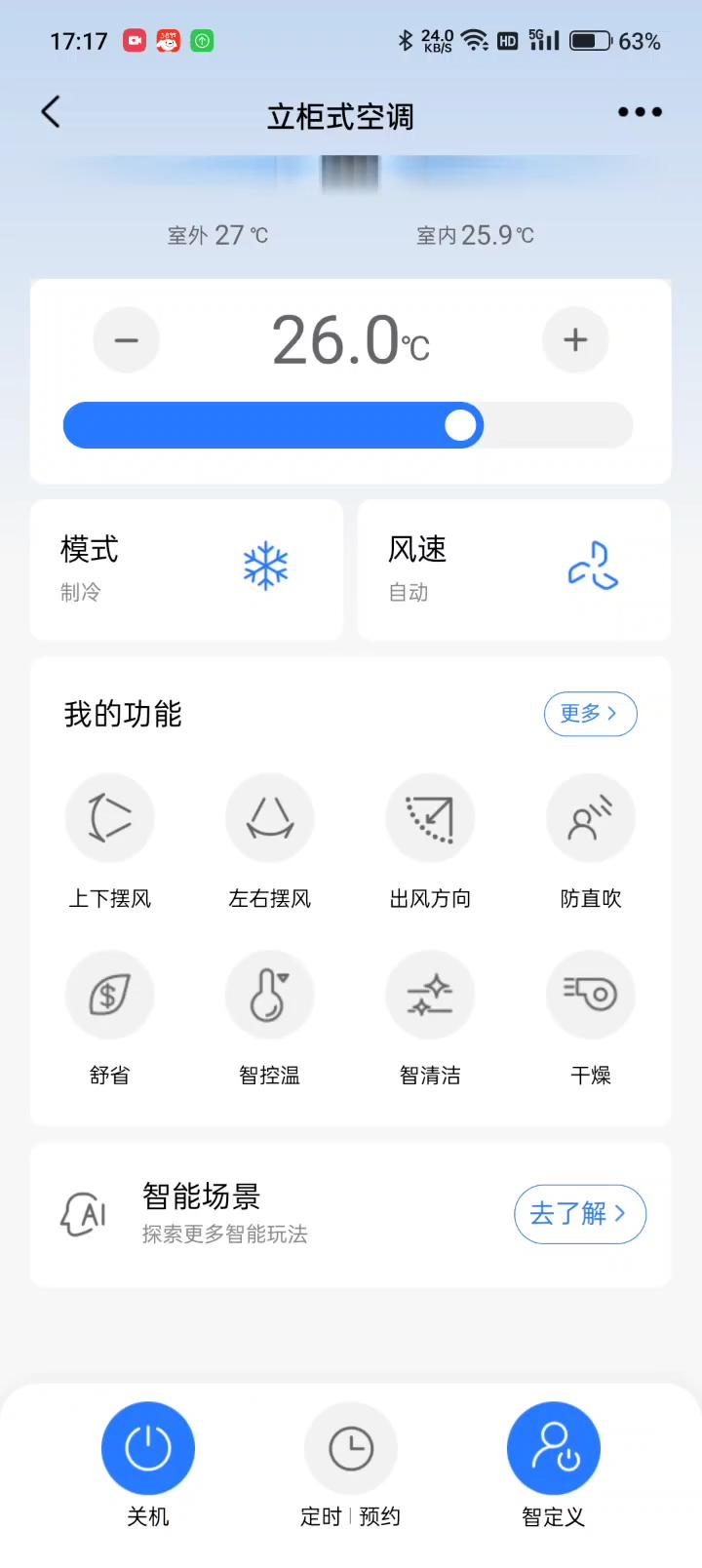
Task: Select the 上下摆风 swing function icon
Action: click(109, 817)
